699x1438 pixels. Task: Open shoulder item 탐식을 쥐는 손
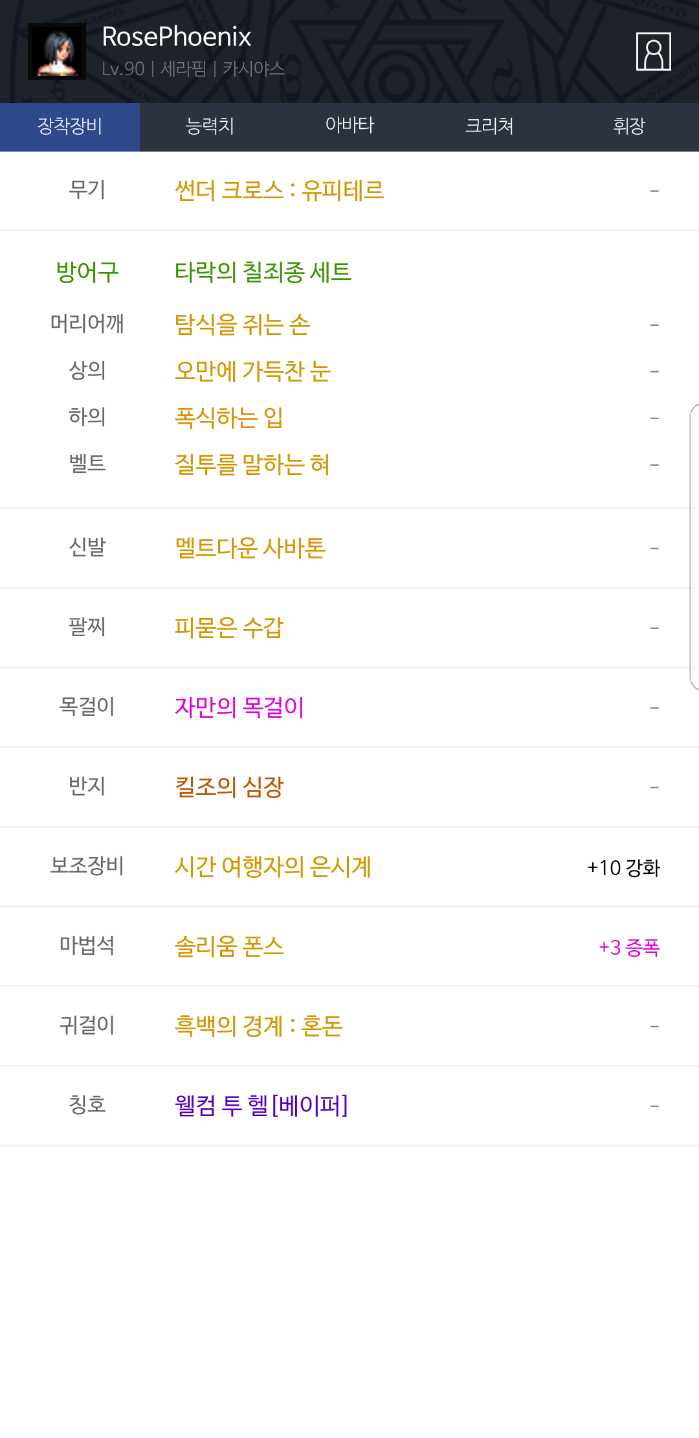(242, 324)
